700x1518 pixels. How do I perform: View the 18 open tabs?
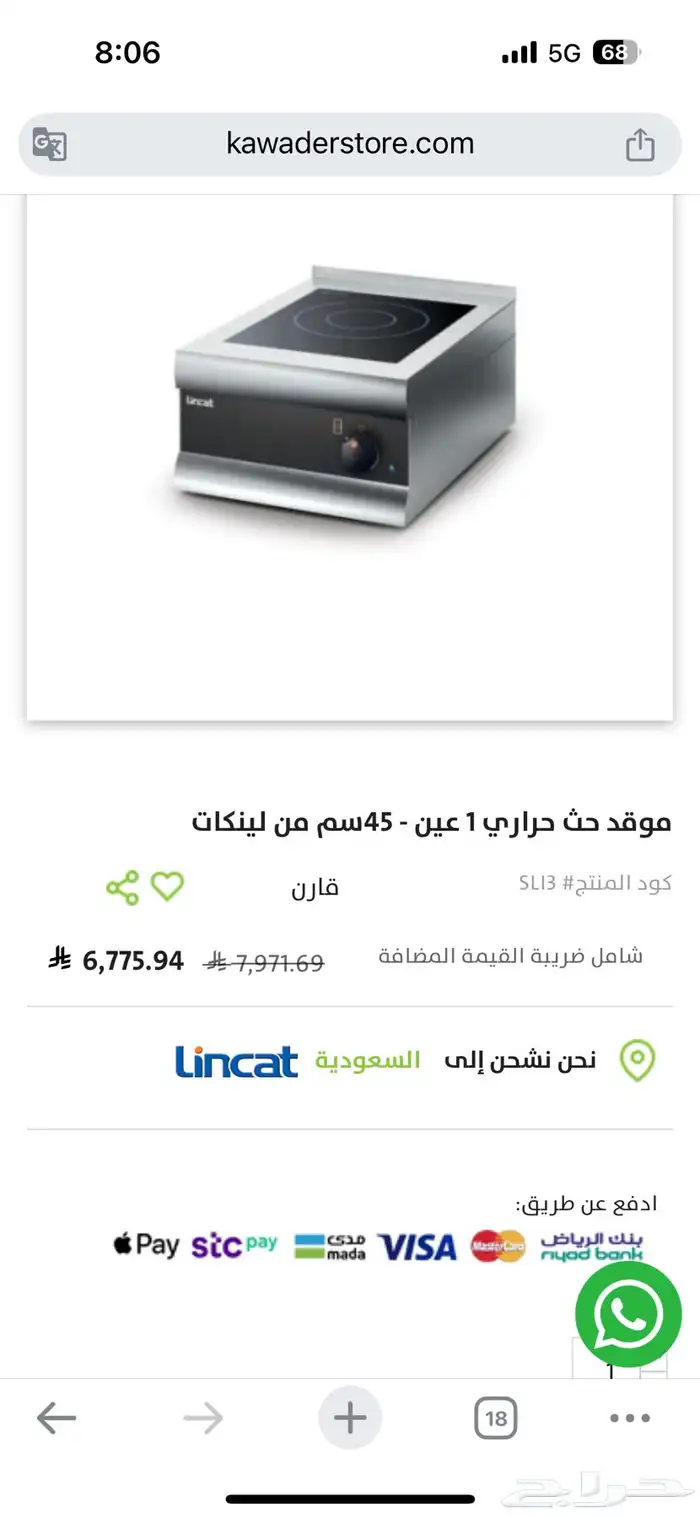tap(495, 1417)
